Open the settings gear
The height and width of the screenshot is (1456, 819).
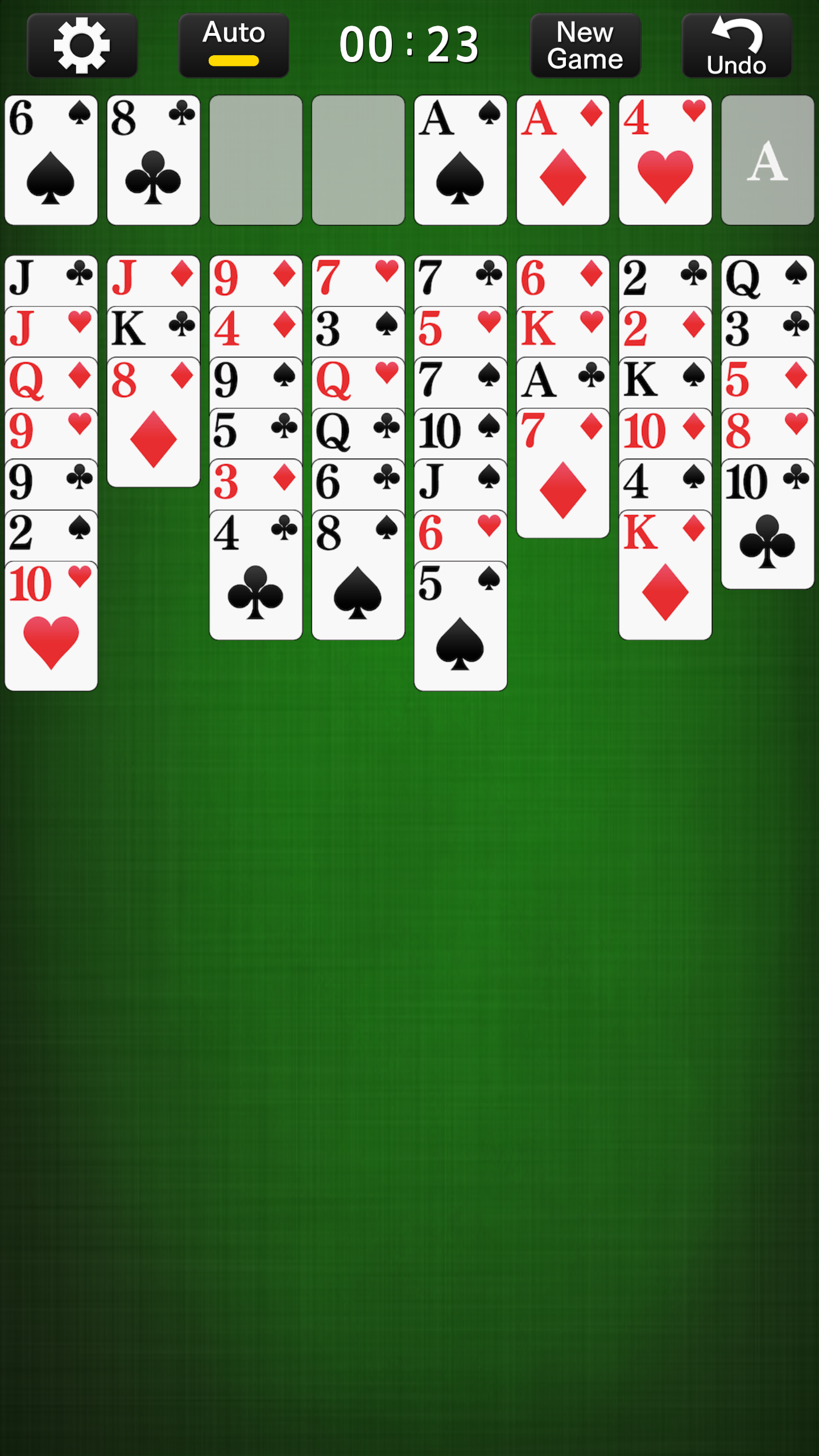(82, 45)
